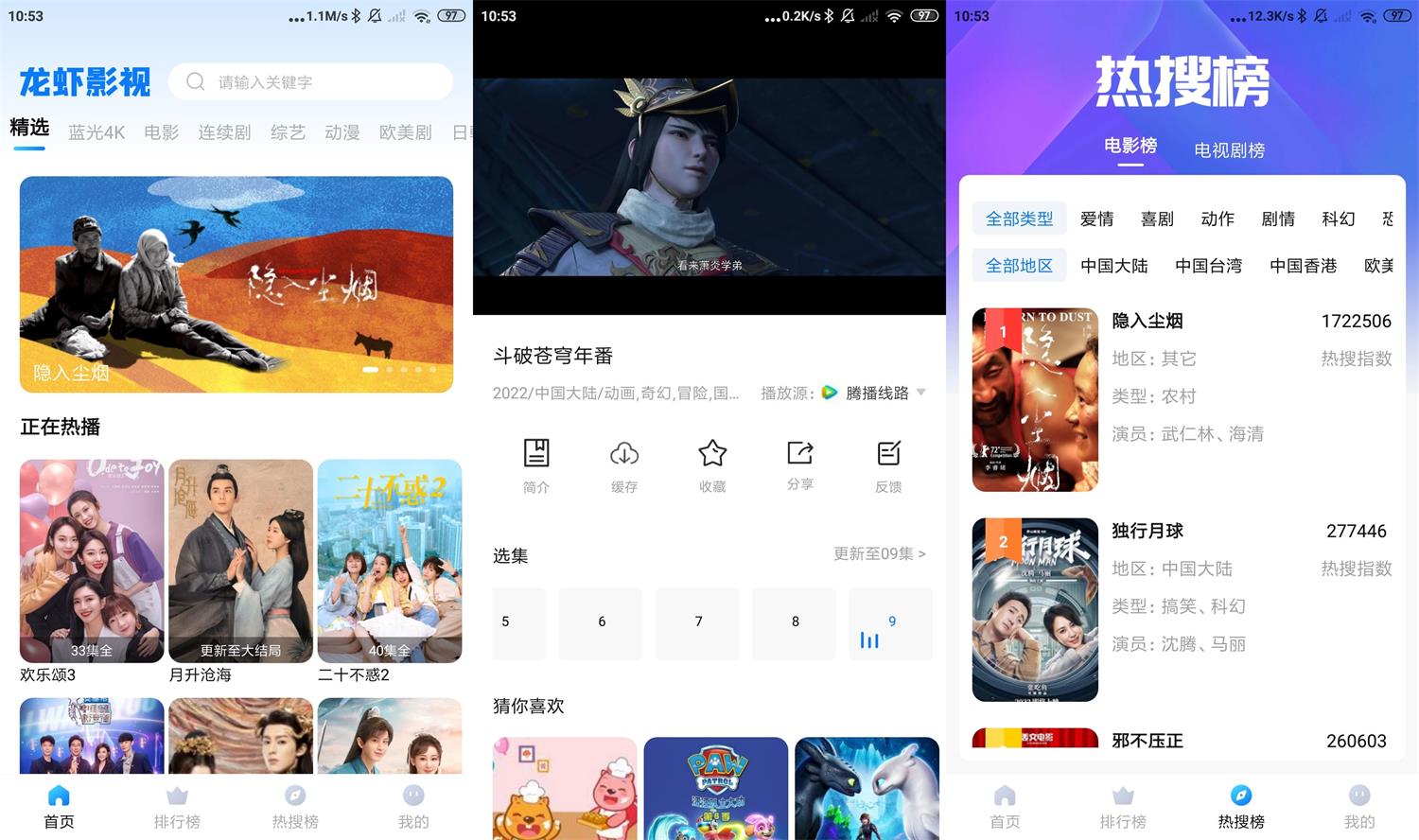
Task: Open the 简介 synopsis for 斗破苍穹年番
Action: tap(536, 464)
